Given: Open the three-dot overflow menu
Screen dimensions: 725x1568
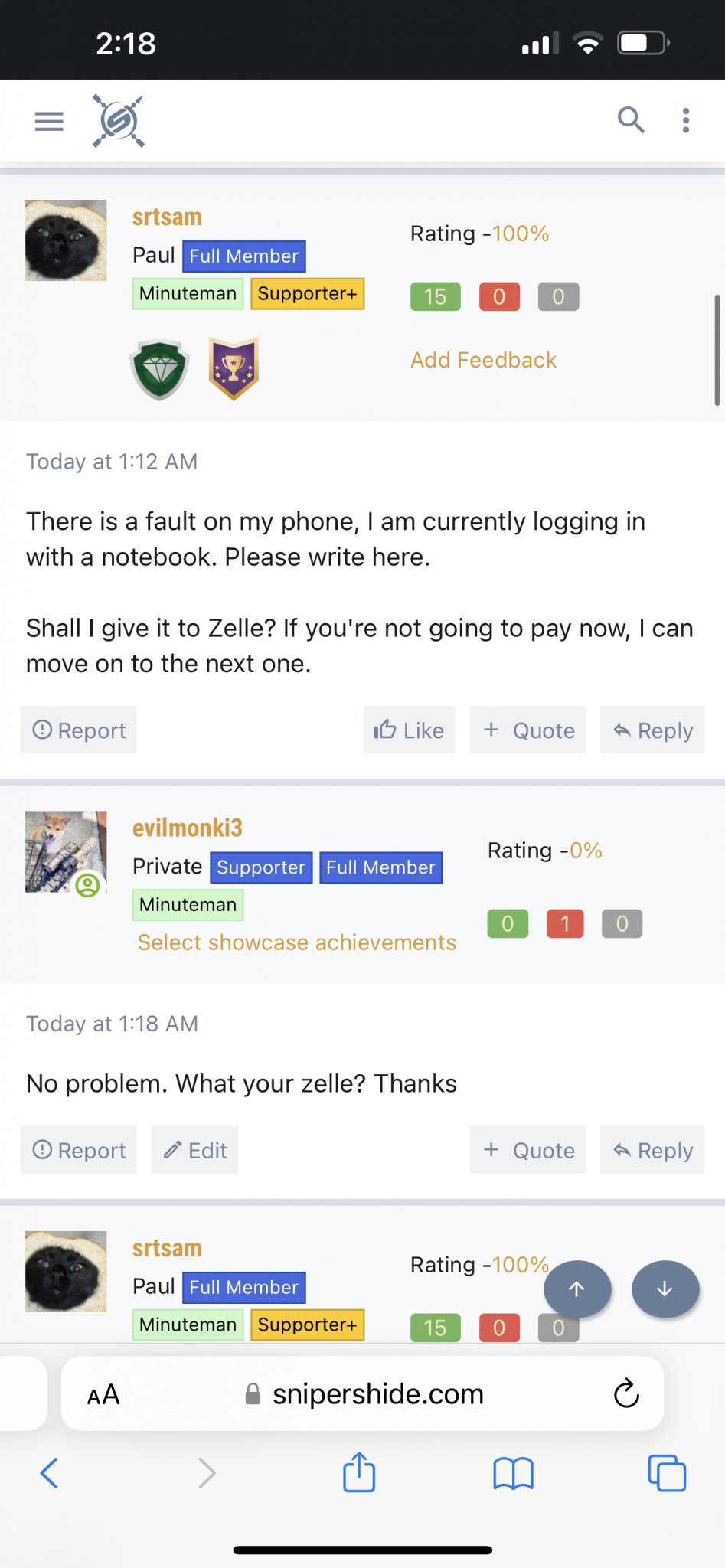Looking at the screenshot, I should click(x=686, y=120).
